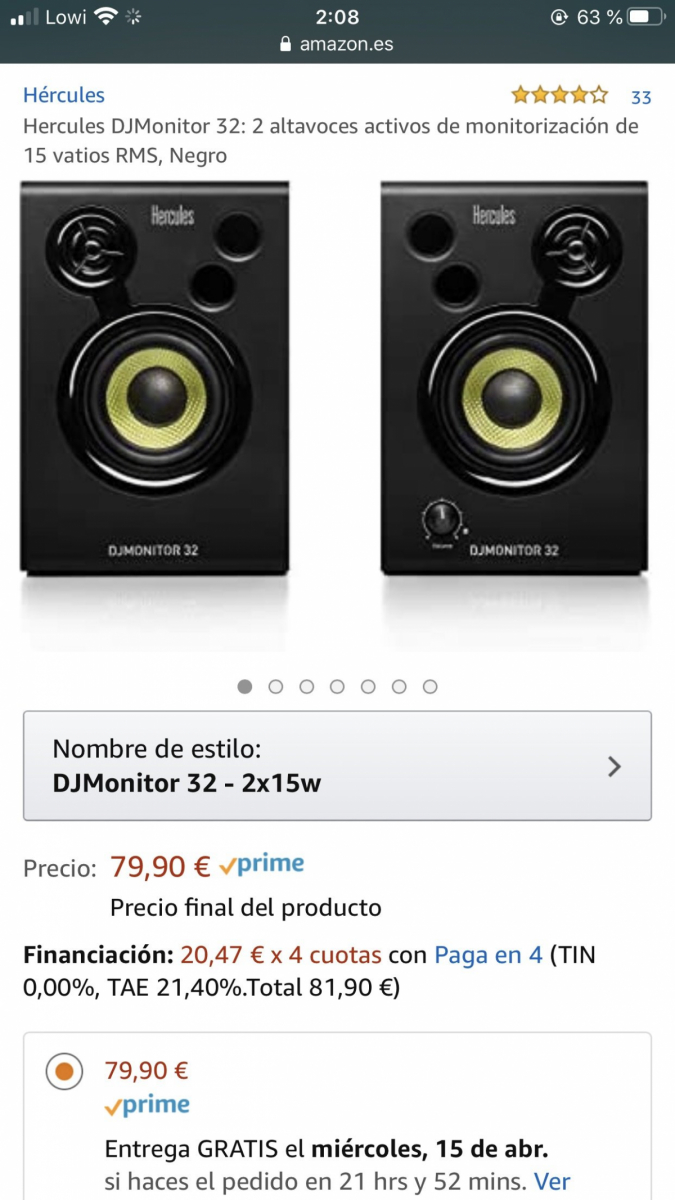The image size is (675, 1200).
Task: Open the Hércules brand link
Action: 64,96
